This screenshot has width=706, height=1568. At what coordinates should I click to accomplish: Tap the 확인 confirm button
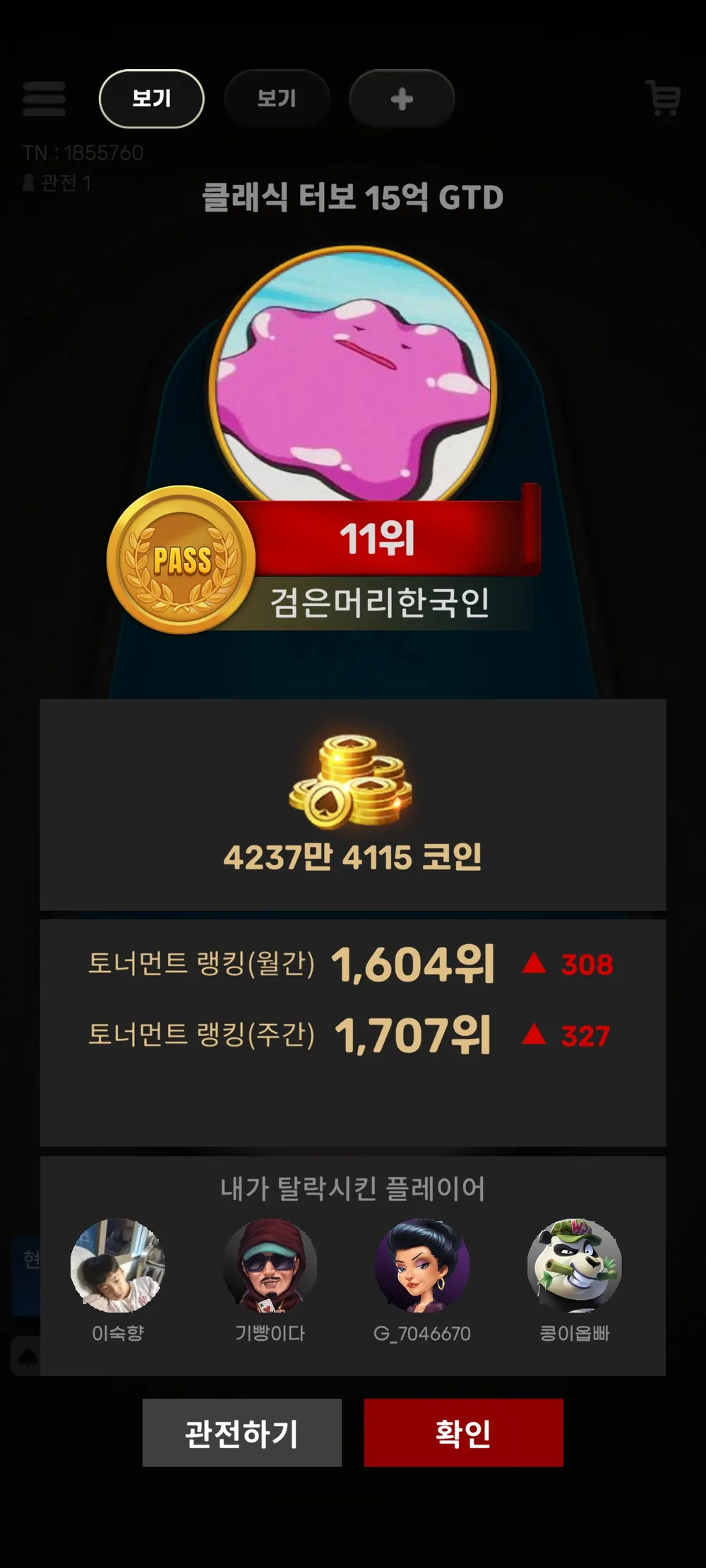(x=463, y=1433)
